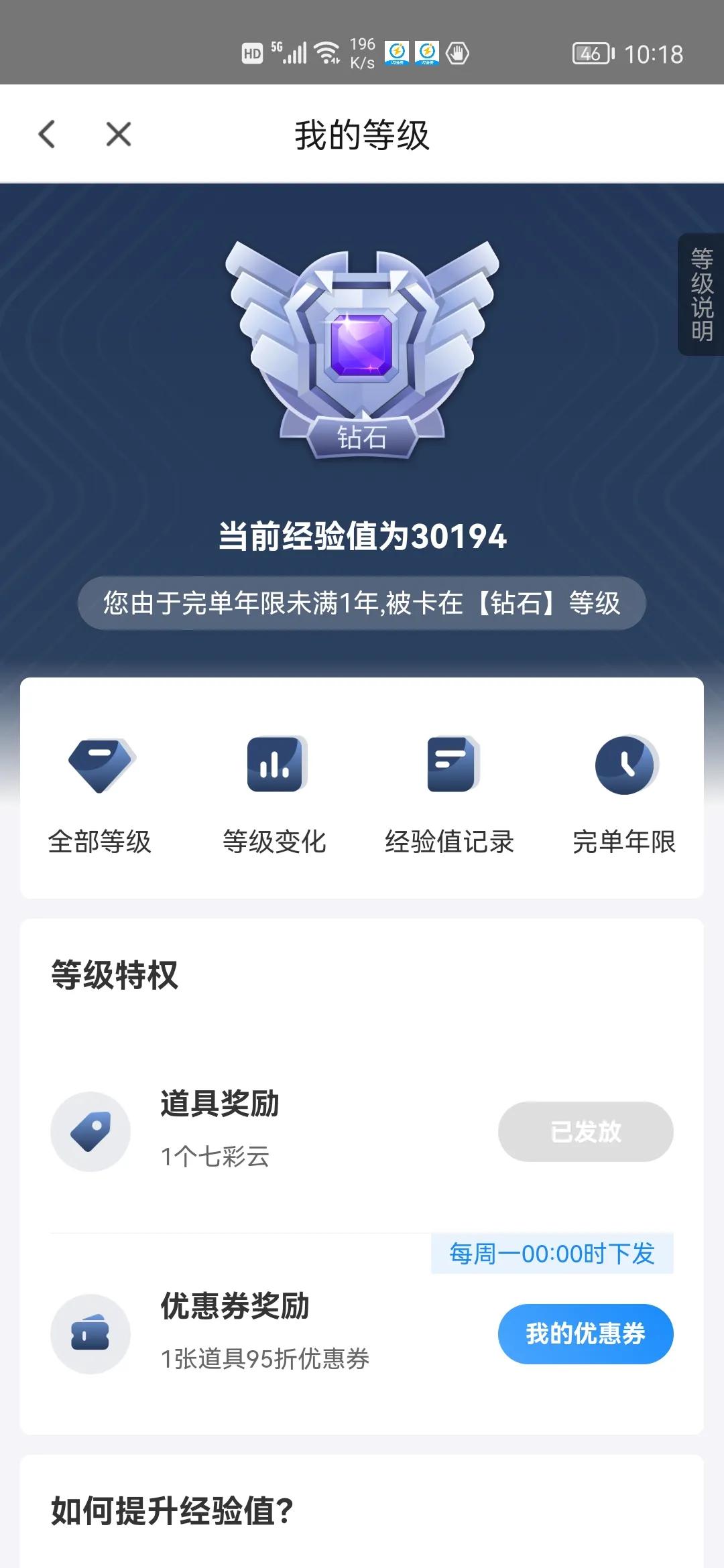Tap the 已发放 reward status button

585,1130
